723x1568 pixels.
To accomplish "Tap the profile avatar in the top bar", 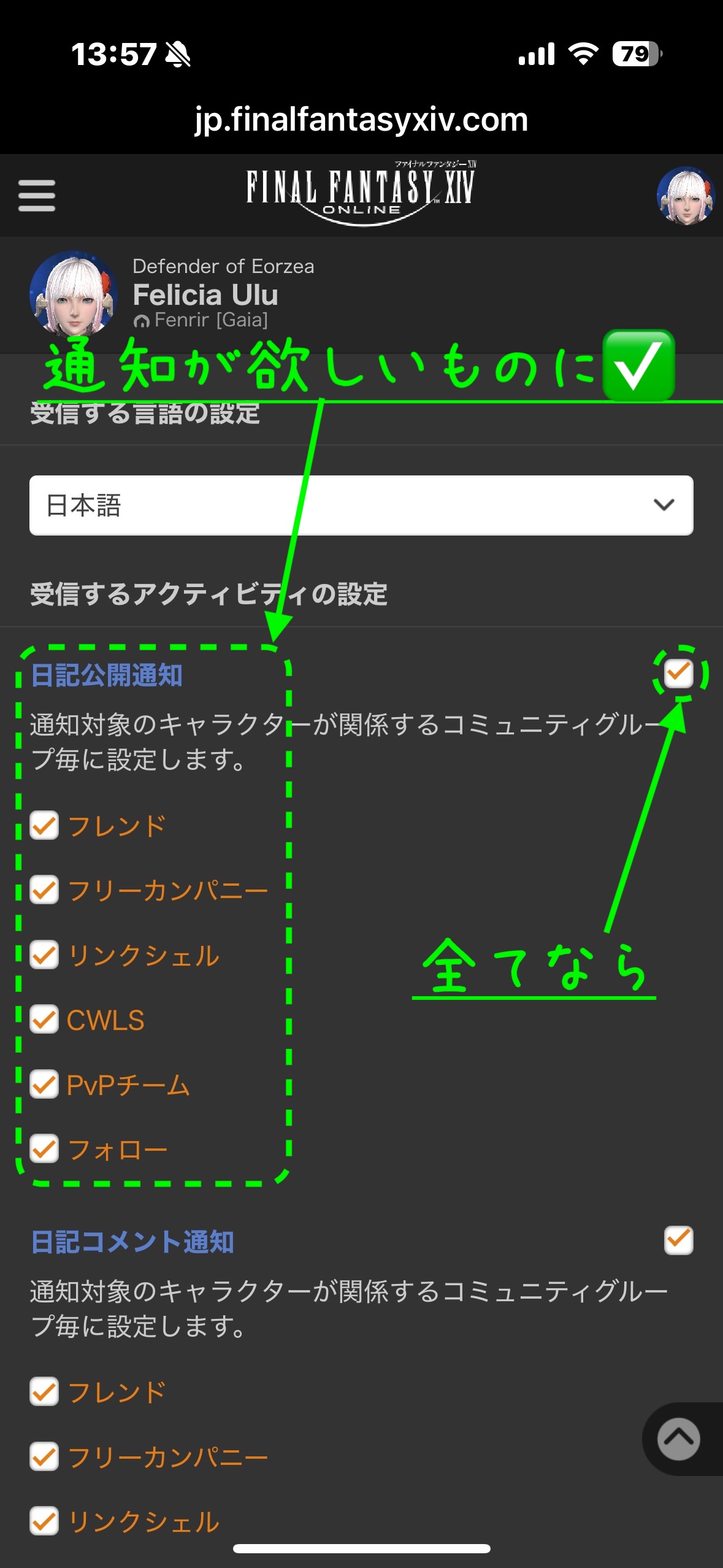I will [686, 195].
